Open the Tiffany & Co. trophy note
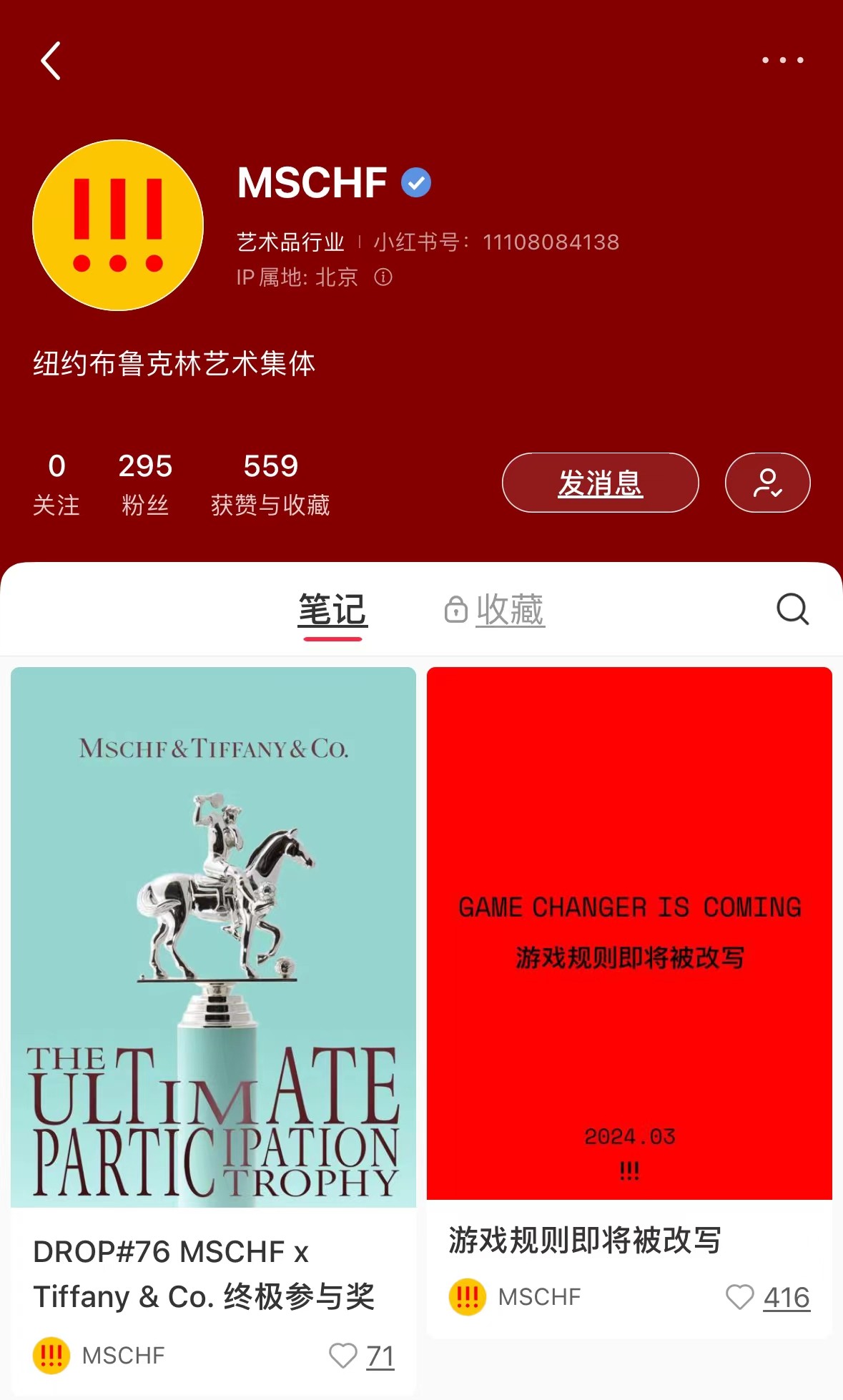 pyautogui.click(x=213, y=937)
